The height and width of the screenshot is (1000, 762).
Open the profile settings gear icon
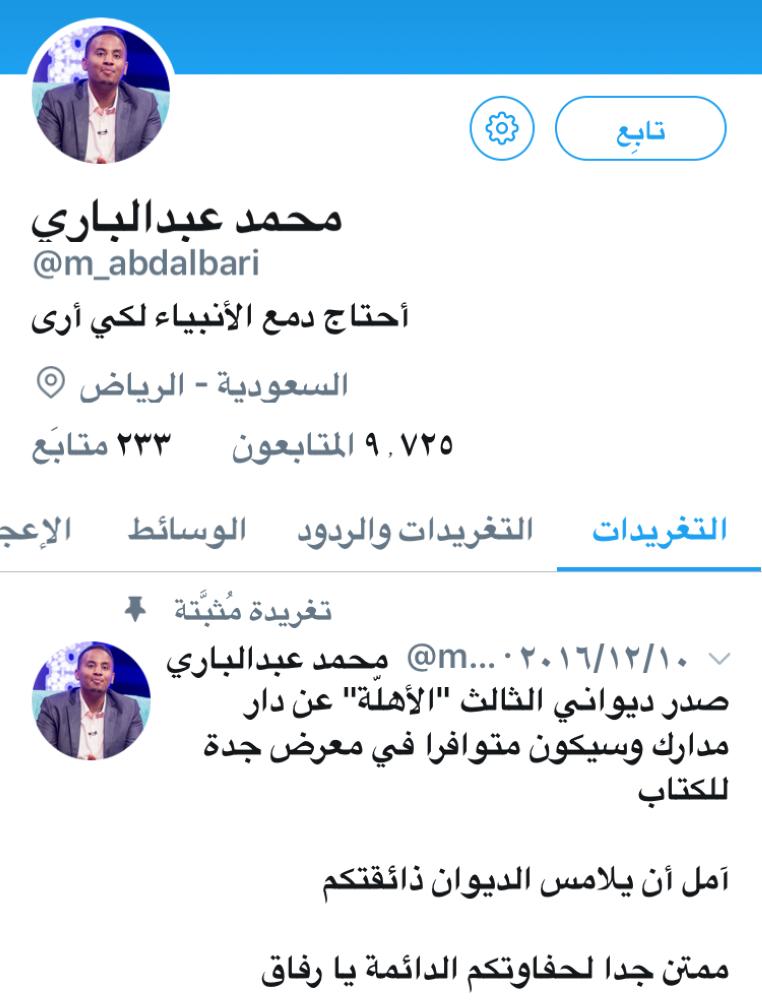coord(501,128)
